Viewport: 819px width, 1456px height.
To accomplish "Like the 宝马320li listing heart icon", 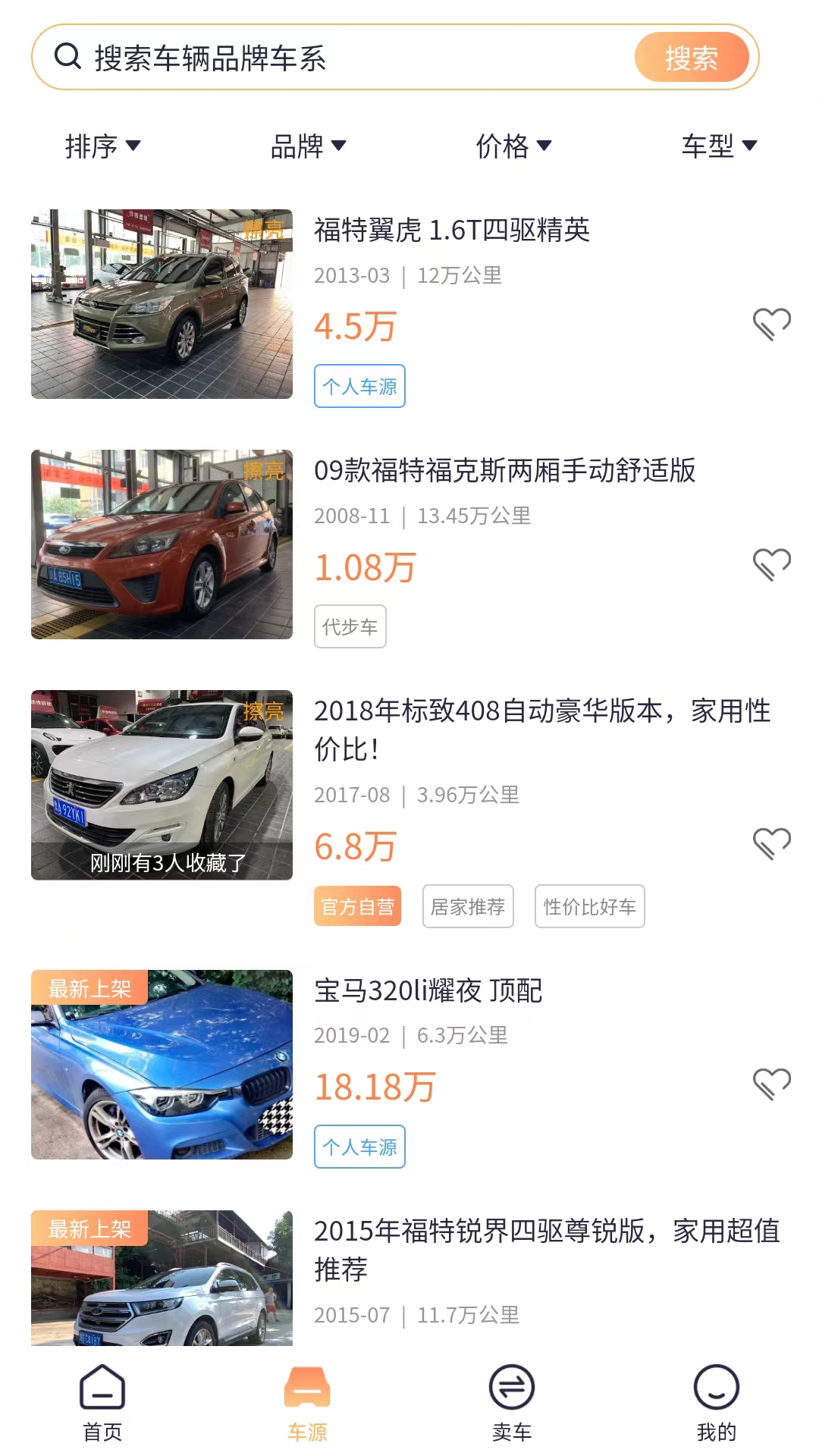I will click(771, 1084).
